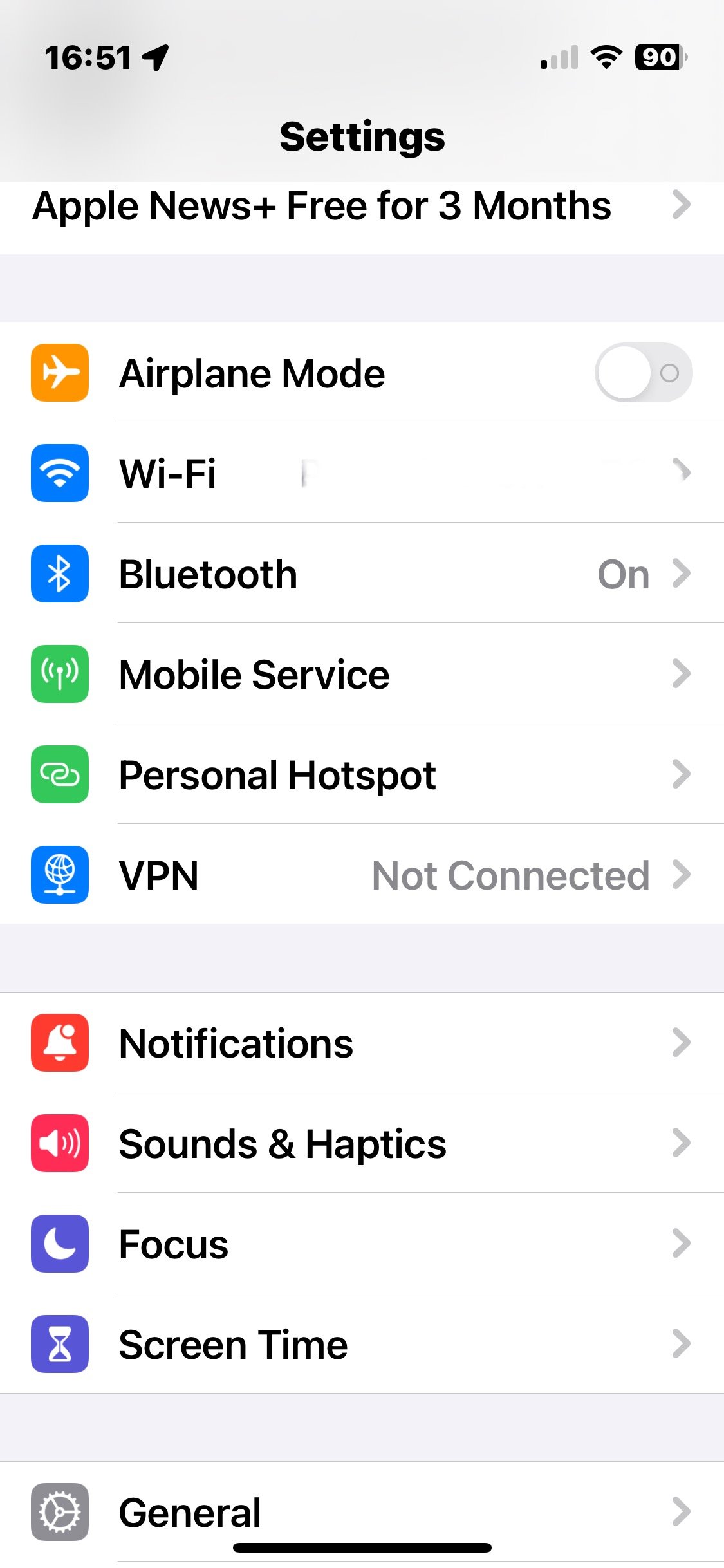View Screen Time settings
Image resolution: width=724 pixels, height=1568 pixels.
coord(360,1344)
